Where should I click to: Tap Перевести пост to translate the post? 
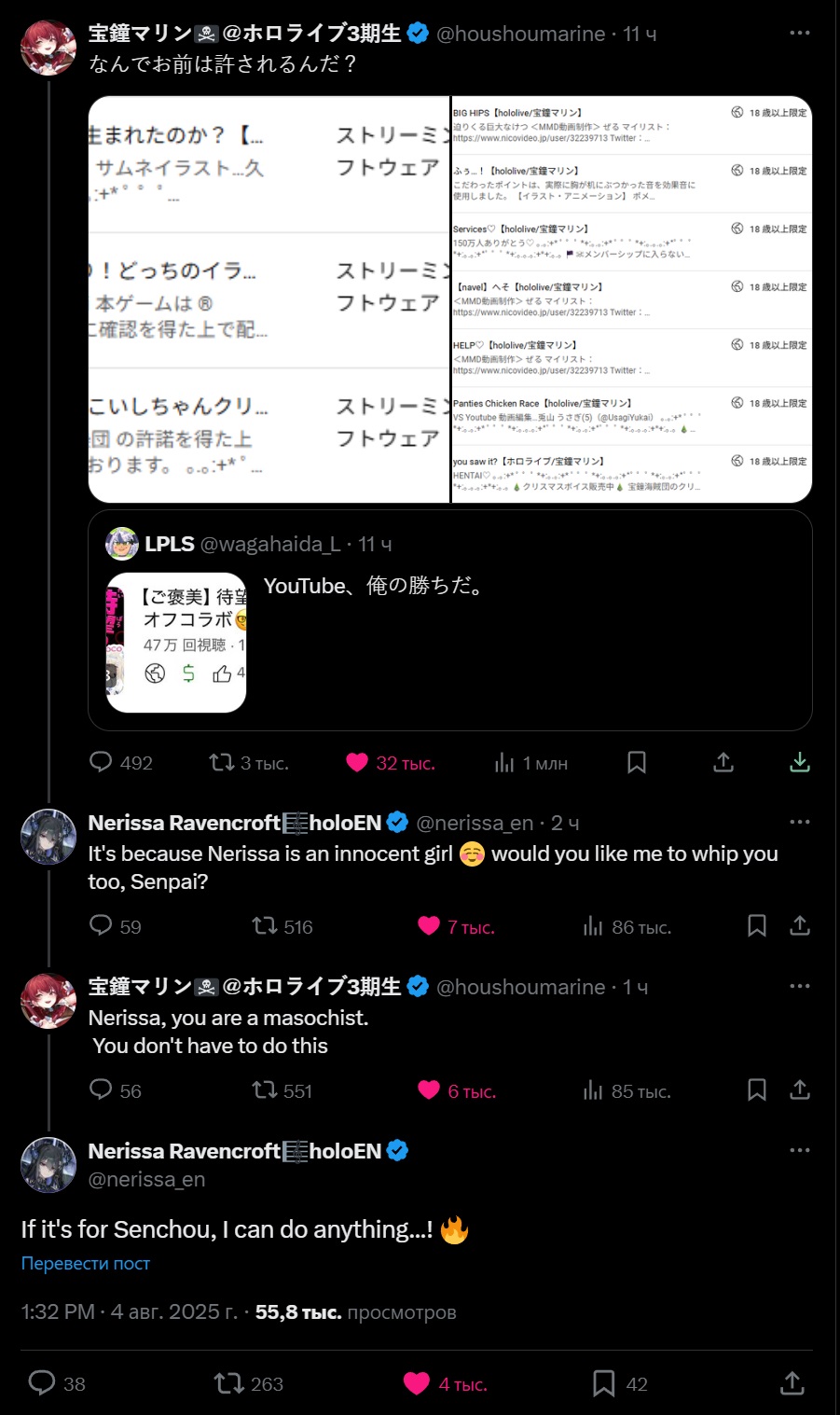86,1263
